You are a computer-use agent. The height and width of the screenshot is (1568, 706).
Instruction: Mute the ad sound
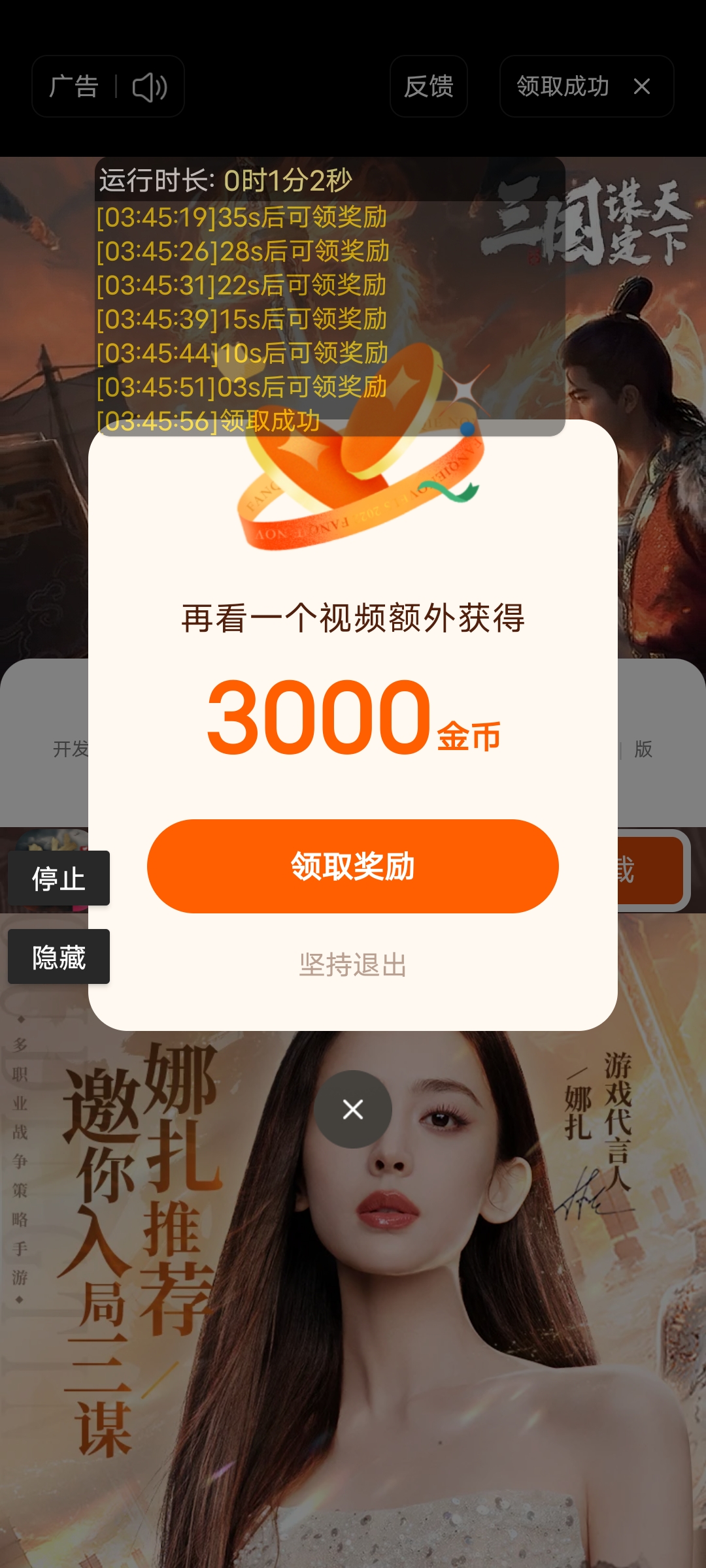tap(150, 87)
